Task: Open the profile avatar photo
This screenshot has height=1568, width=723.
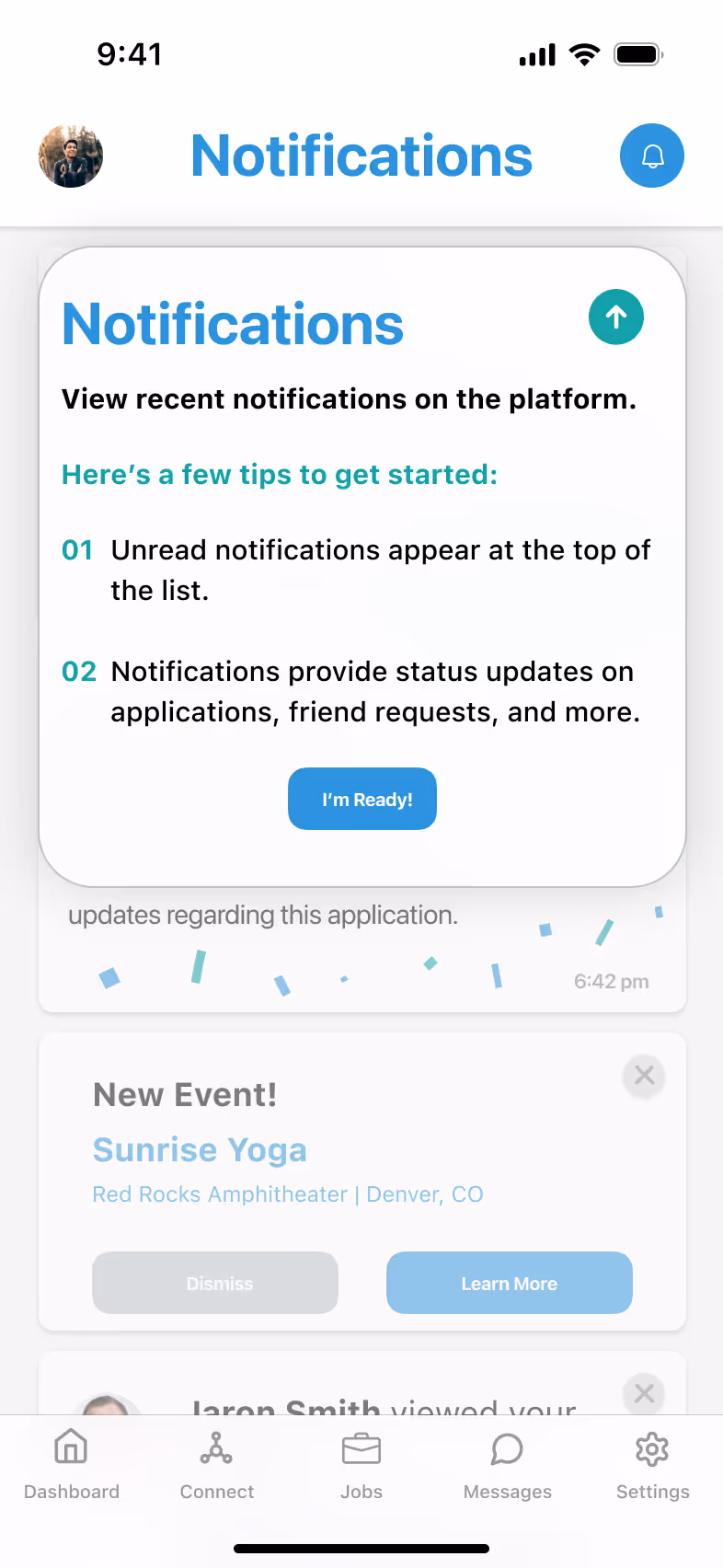Action: (71, 156)
